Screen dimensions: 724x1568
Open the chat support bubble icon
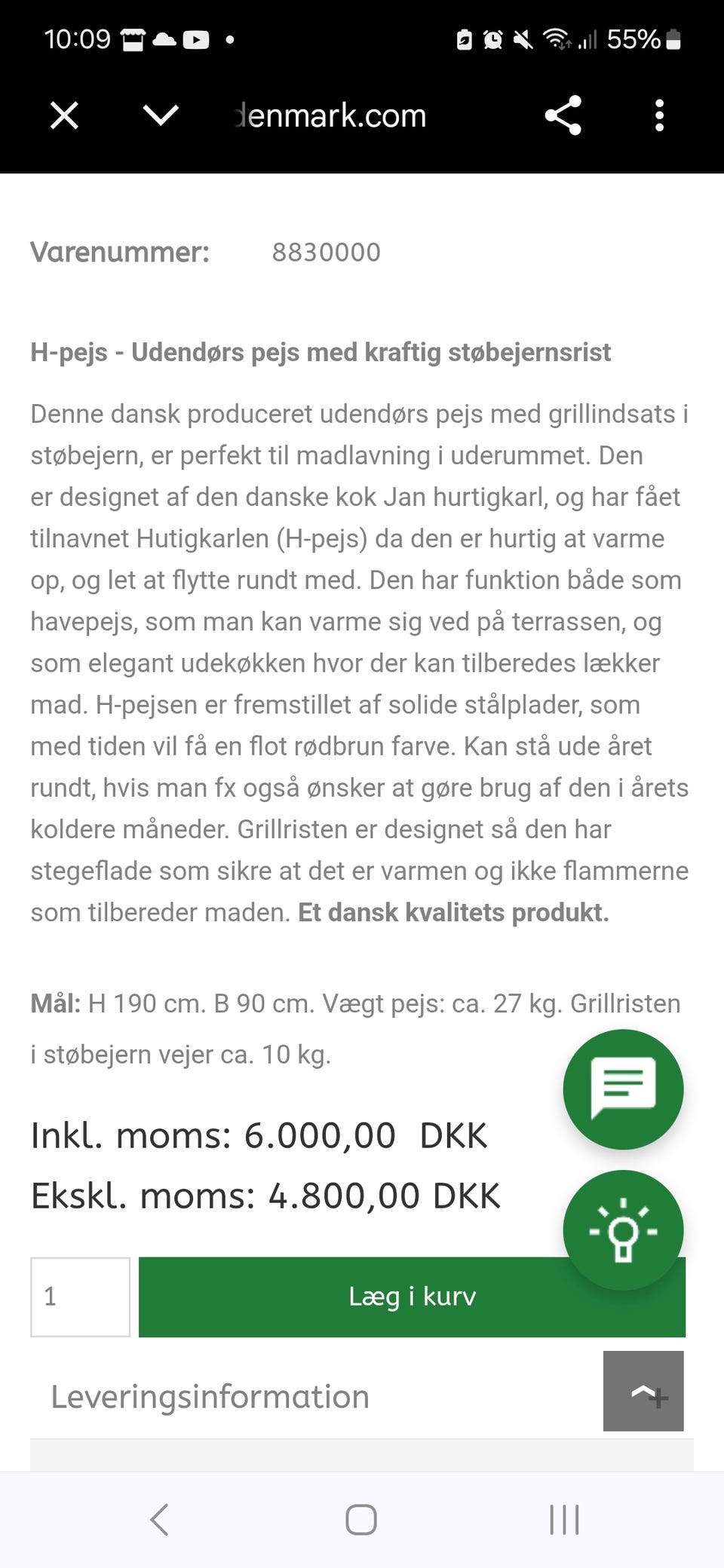pos(623,1089)
